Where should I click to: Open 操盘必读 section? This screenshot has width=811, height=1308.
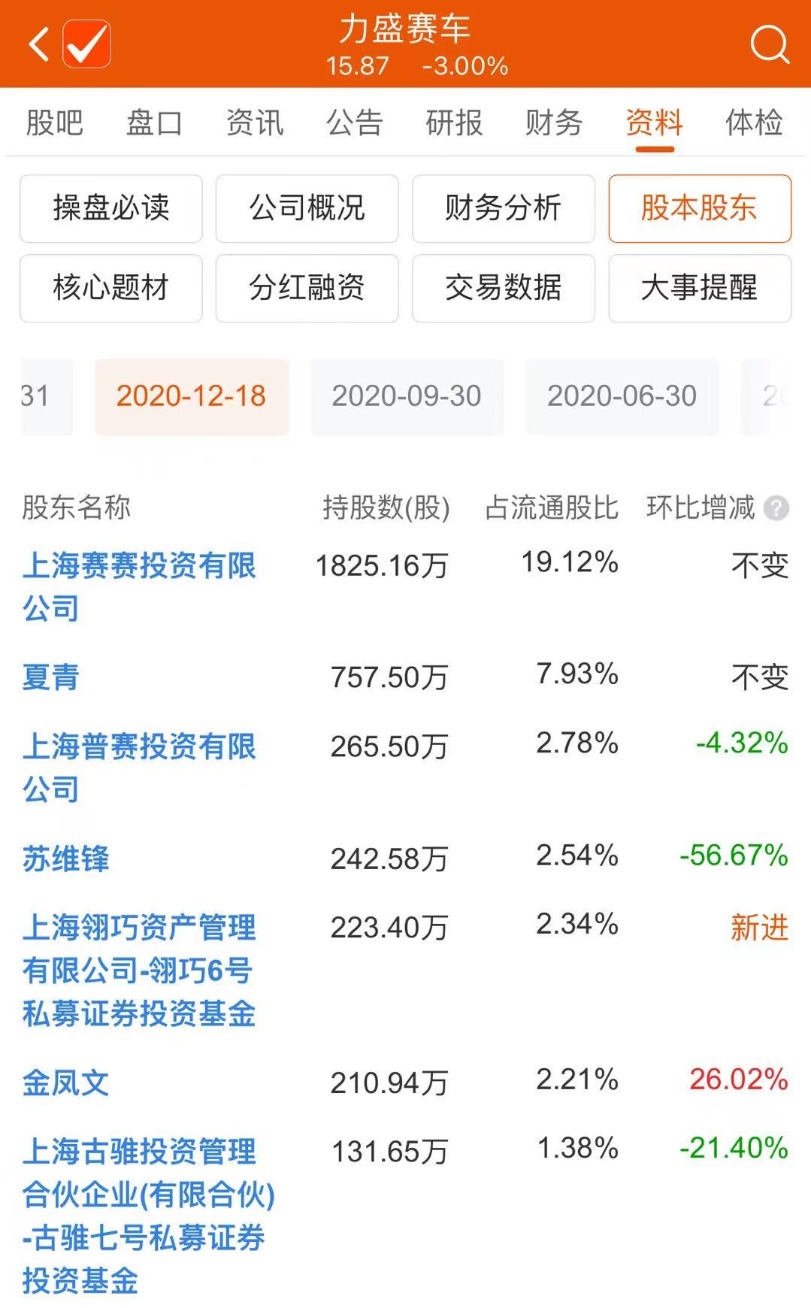[x=111, y=209]
